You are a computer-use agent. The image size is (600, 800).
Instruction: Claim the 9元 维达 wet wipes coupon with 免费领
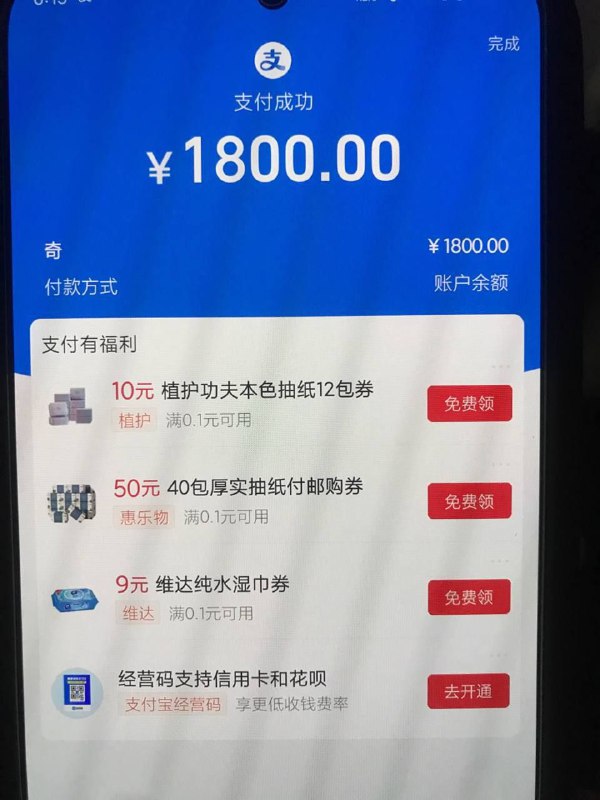469,597
